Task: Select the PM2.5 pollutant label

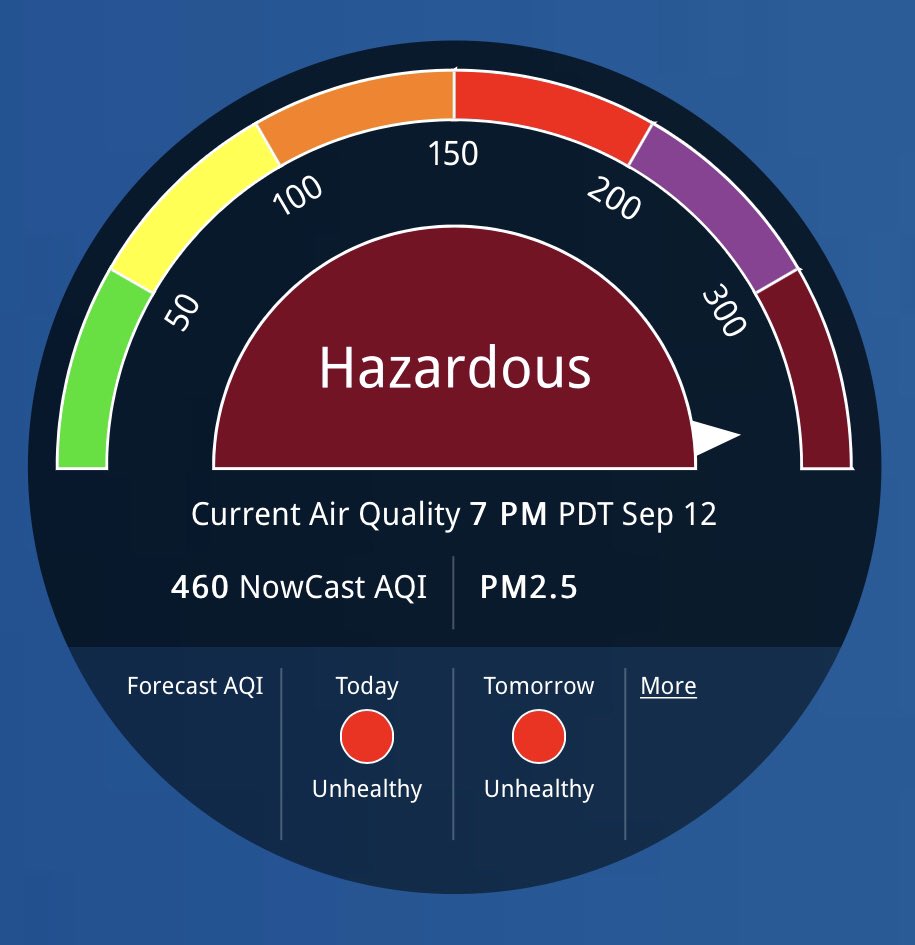Action: [530, 589]
